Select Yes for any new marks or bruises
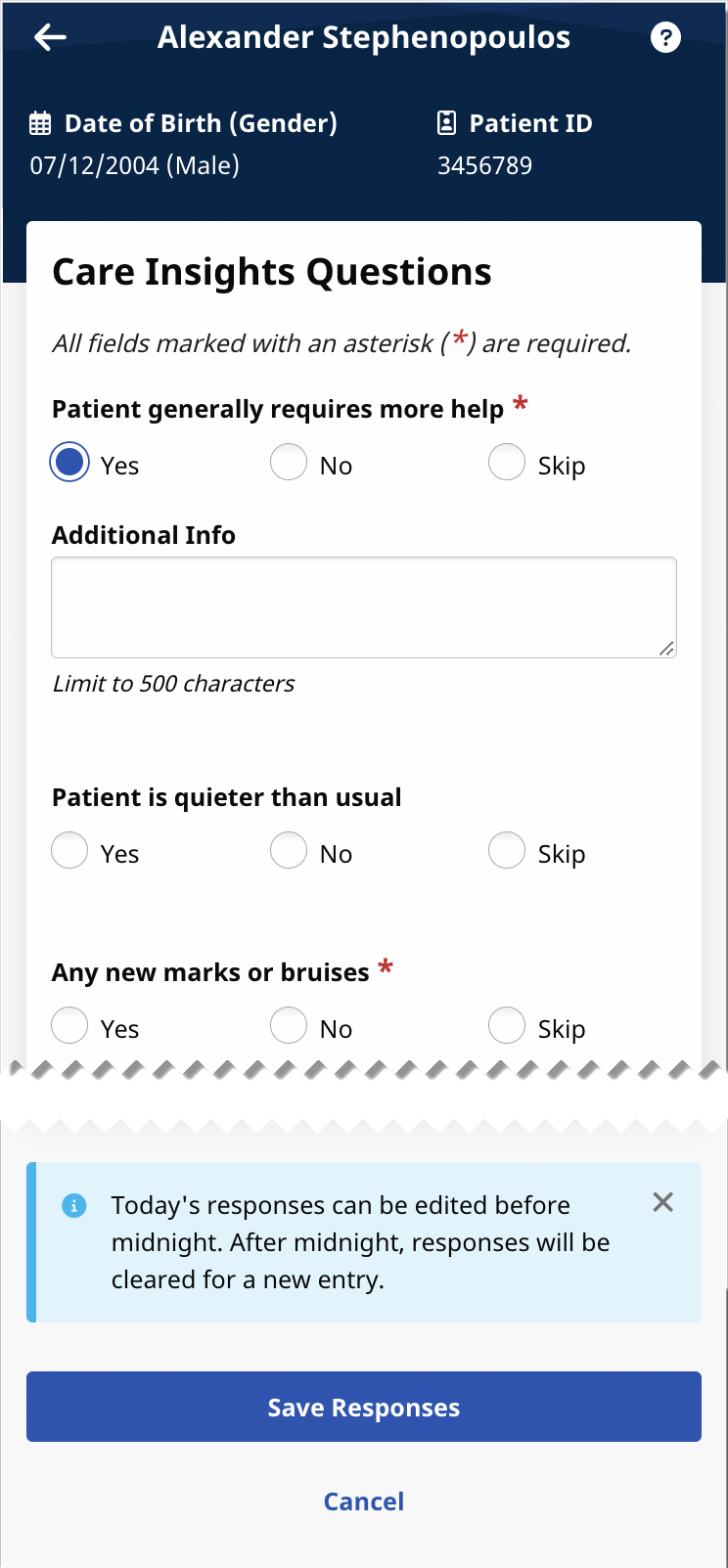 (69, 1025)
